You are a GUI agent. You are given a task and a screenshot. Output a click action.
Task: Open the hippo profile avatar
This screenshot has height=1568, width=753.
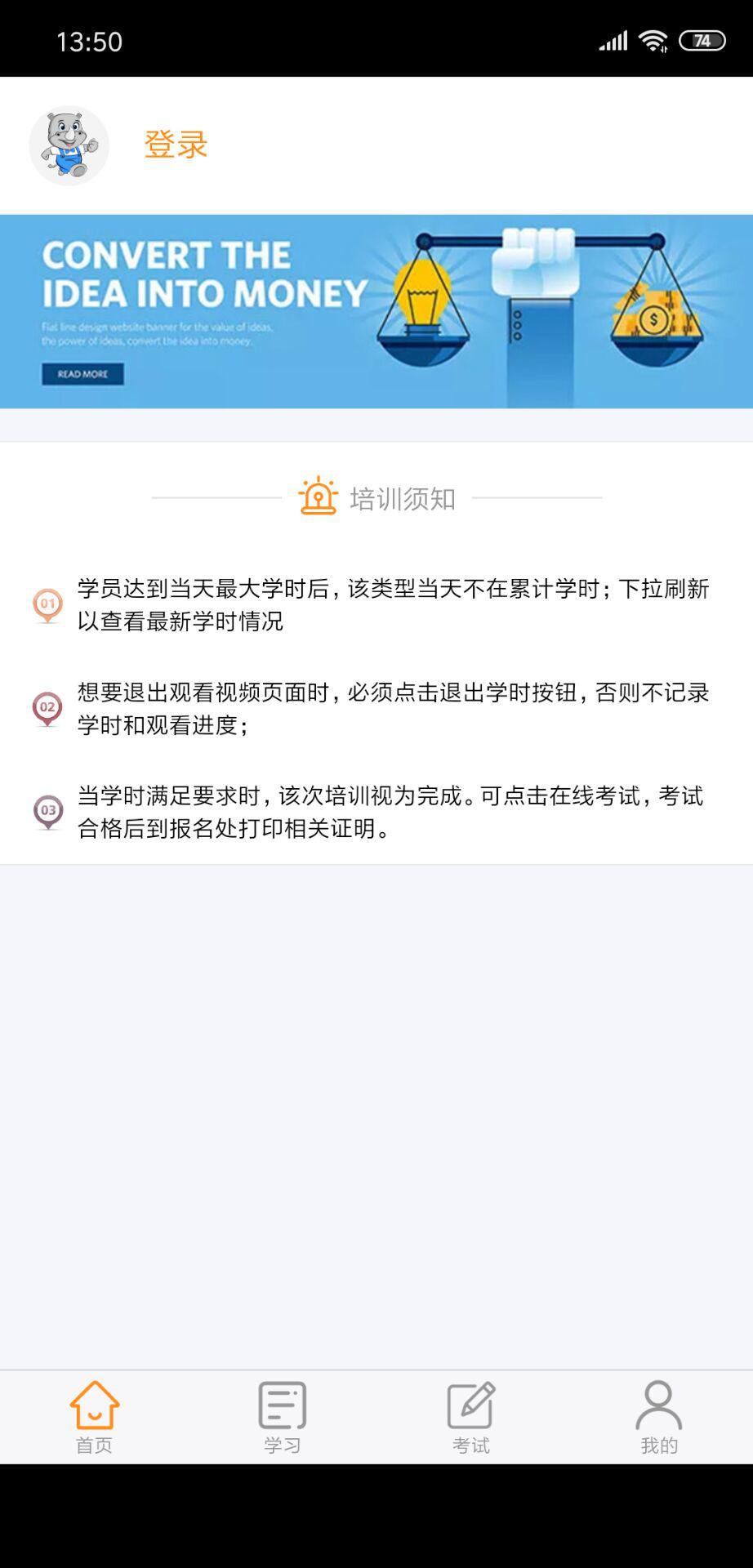click(x=69, y=145)
